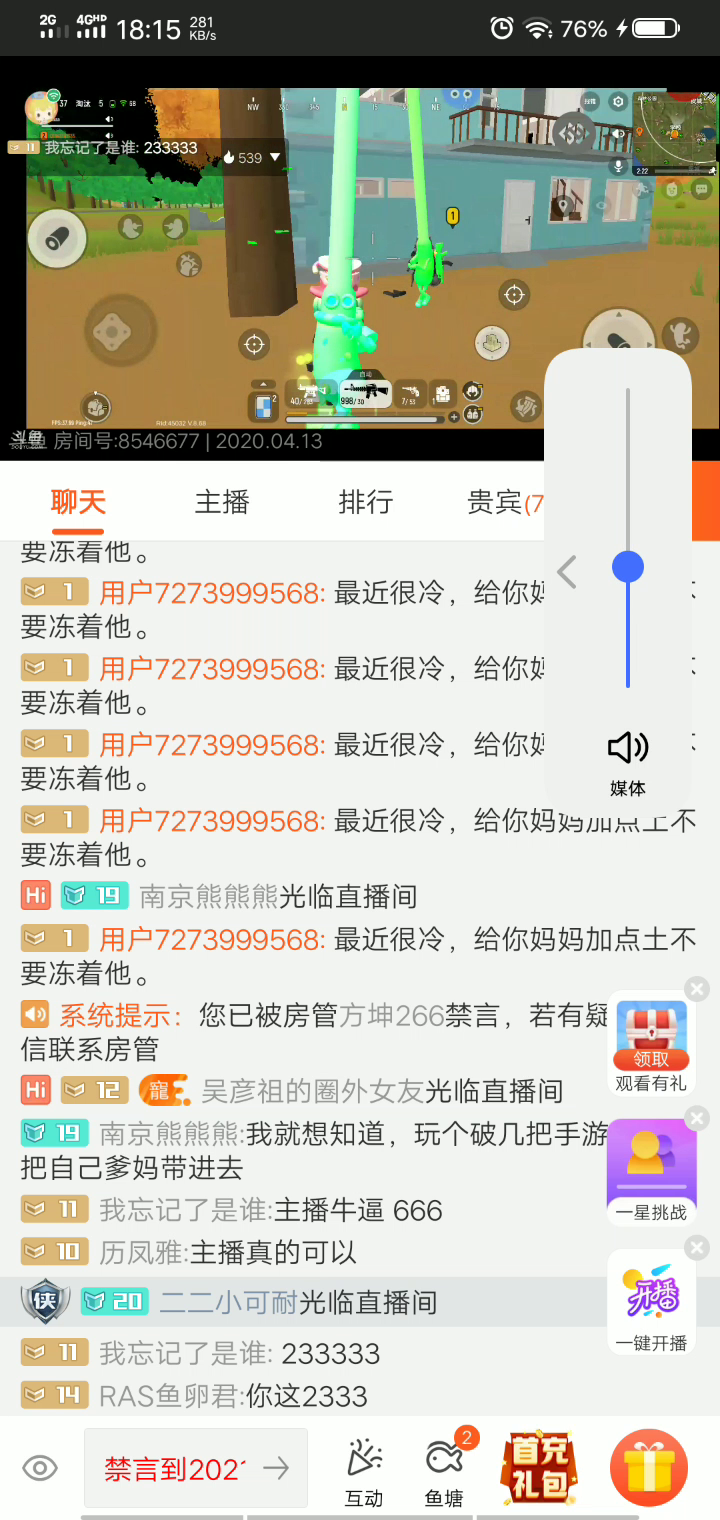Expand volume panel with the left chevron

[567, 572]
